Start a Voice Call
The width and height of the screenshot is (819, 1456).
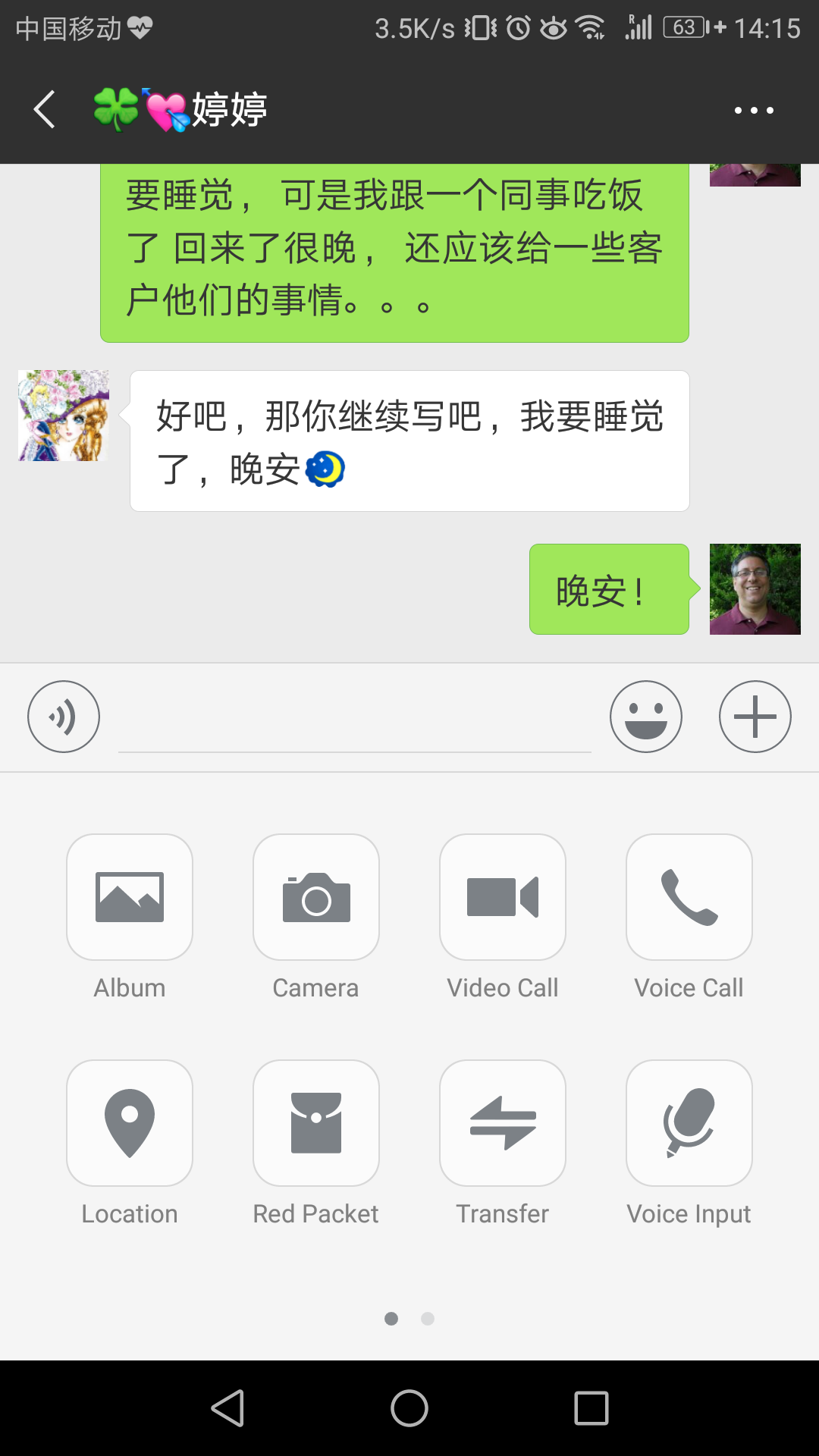pos(689,897)
